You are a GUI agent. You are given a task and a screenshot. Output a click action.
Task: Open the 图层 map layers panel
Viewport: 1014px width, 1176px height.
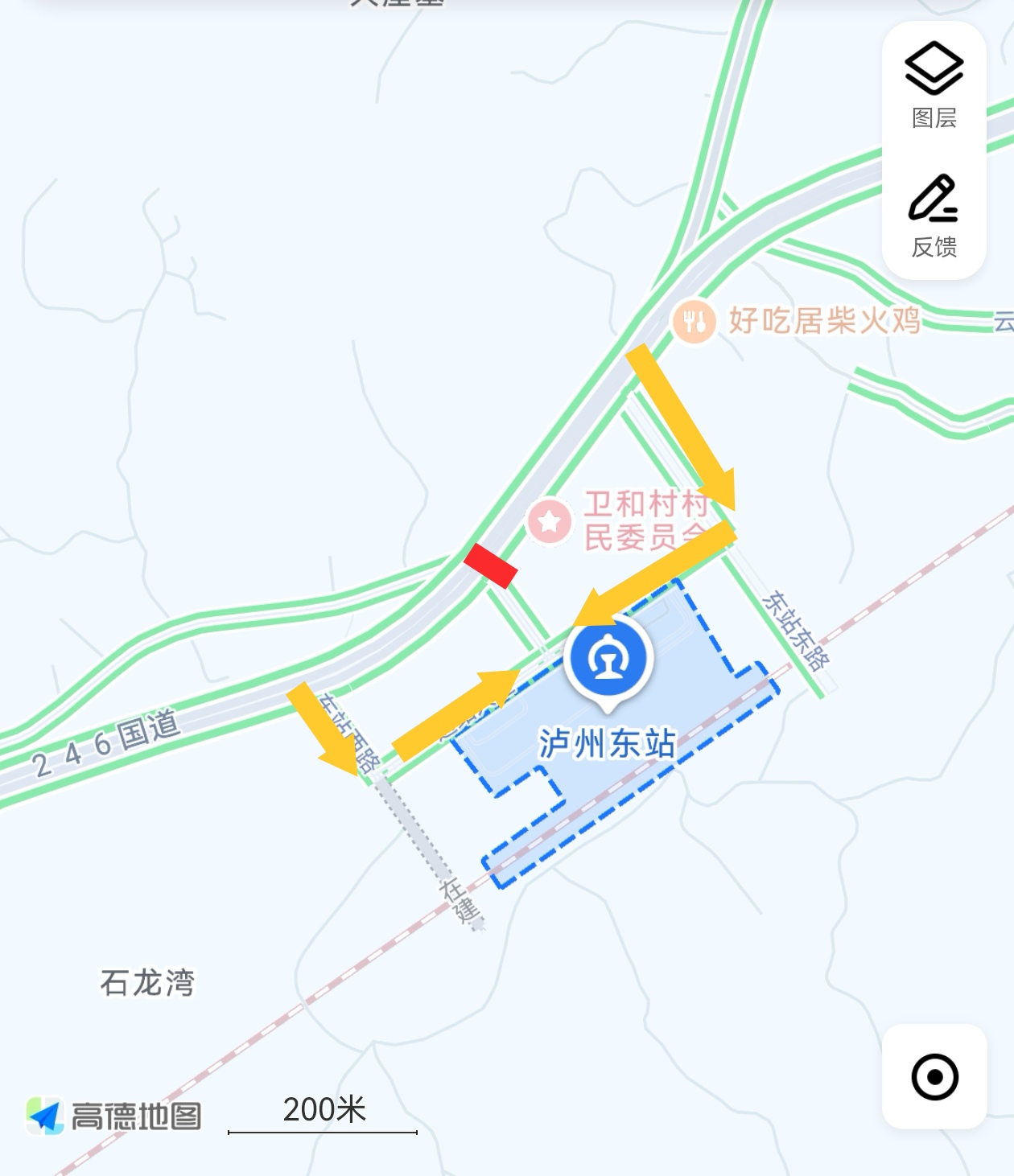coord(934,84)
